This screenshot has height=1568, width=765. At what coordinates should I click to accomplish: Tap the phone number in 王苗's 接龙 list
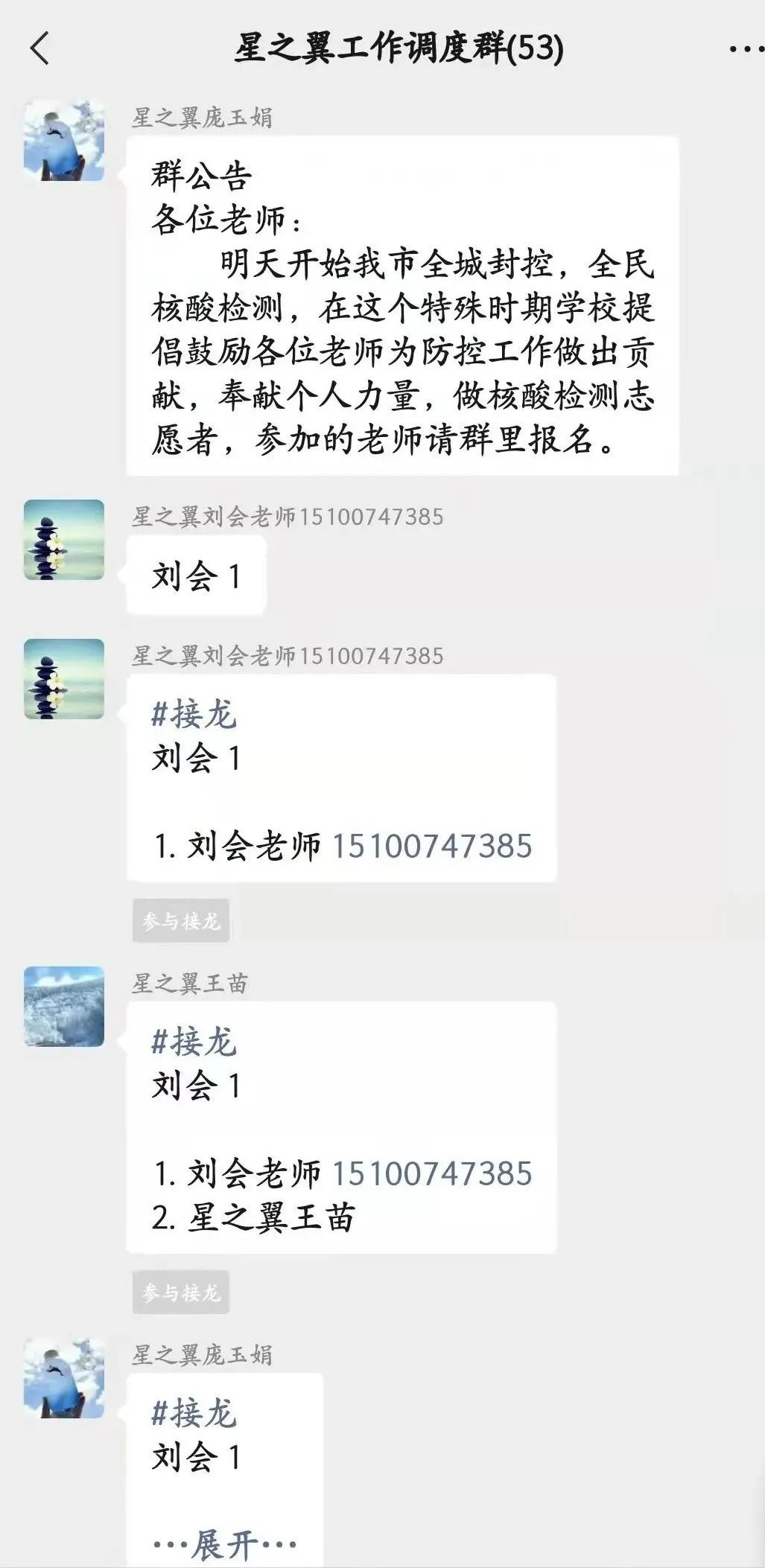point(431,1173)
